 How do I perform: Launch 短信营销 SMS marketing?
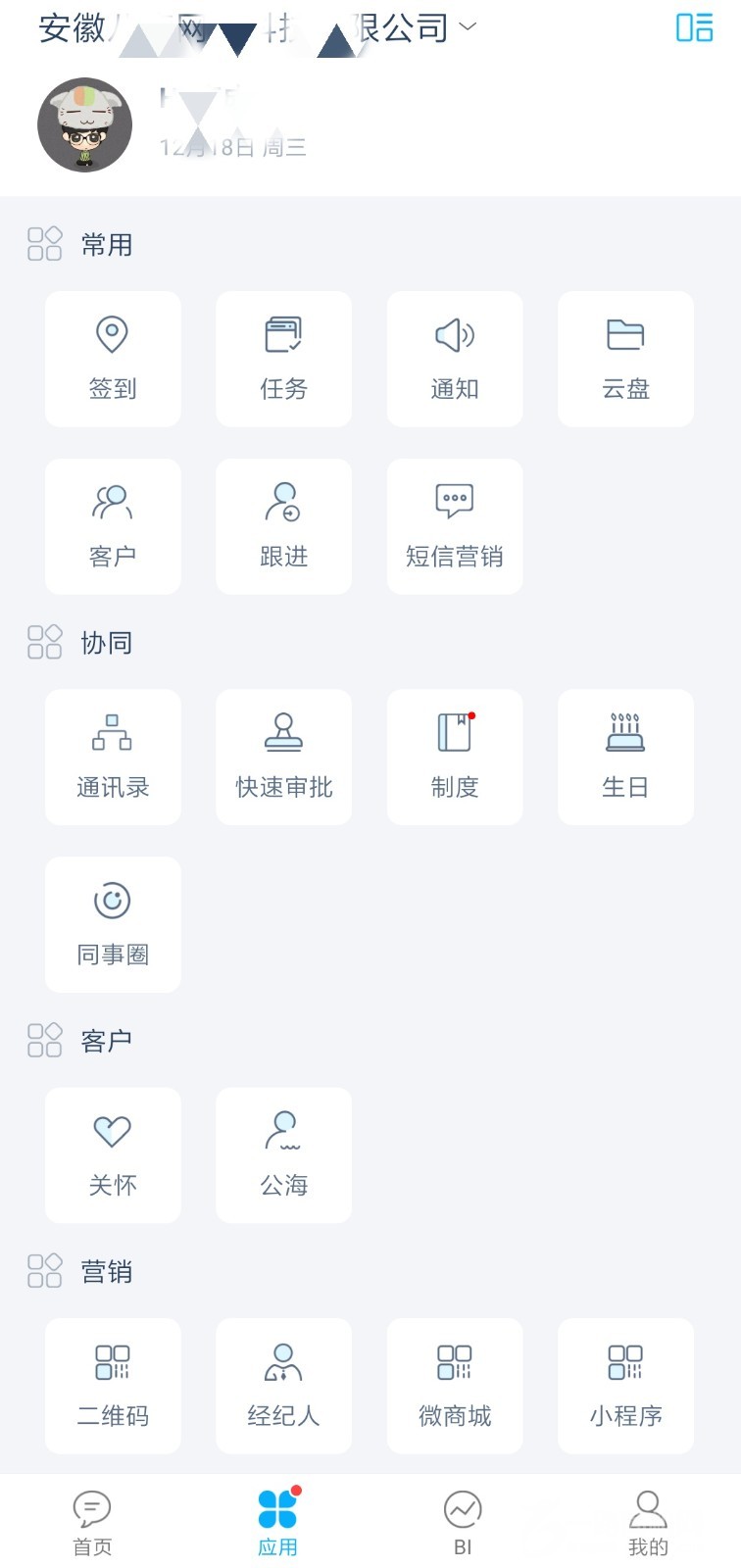point(455,526)
